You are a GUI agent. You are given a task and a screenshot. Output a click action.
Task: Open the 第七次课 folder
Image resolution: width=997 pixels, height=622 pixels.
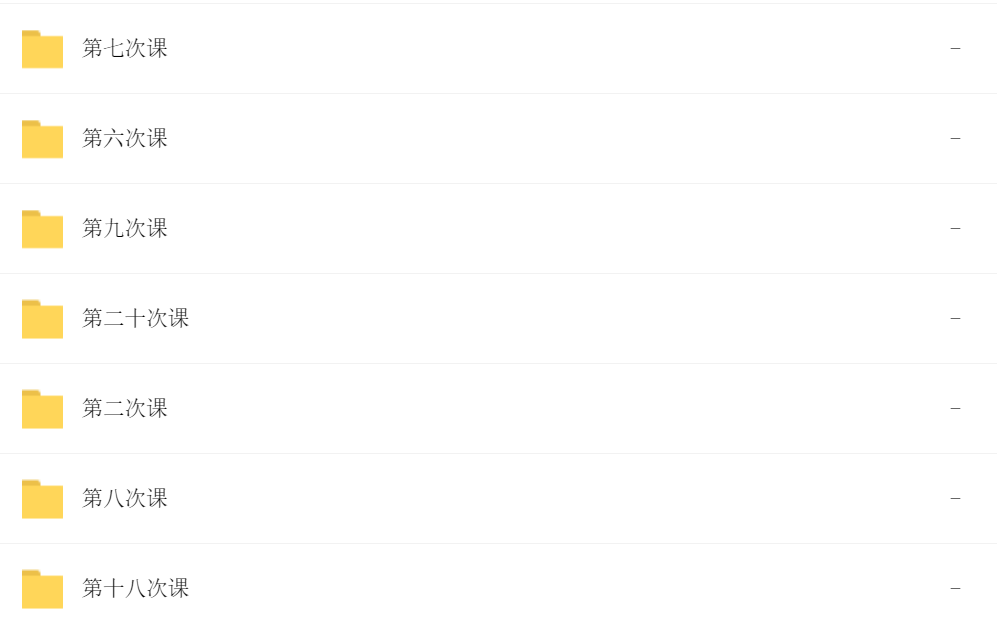(124, 48)
